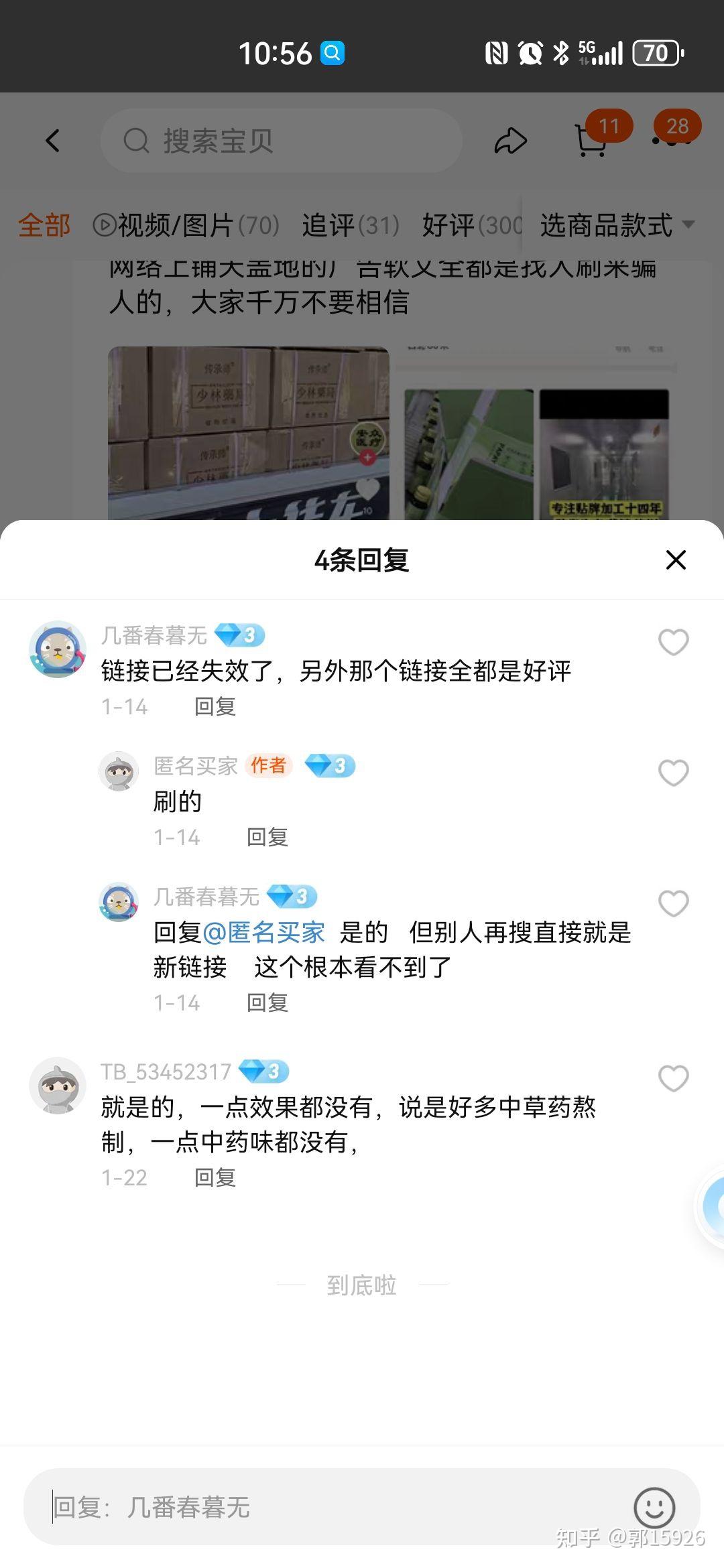The height and width of the screenshot is (1568, 724).
Task: Tap the floating assistant bubble at right edge
Action: coord(711,1206)
